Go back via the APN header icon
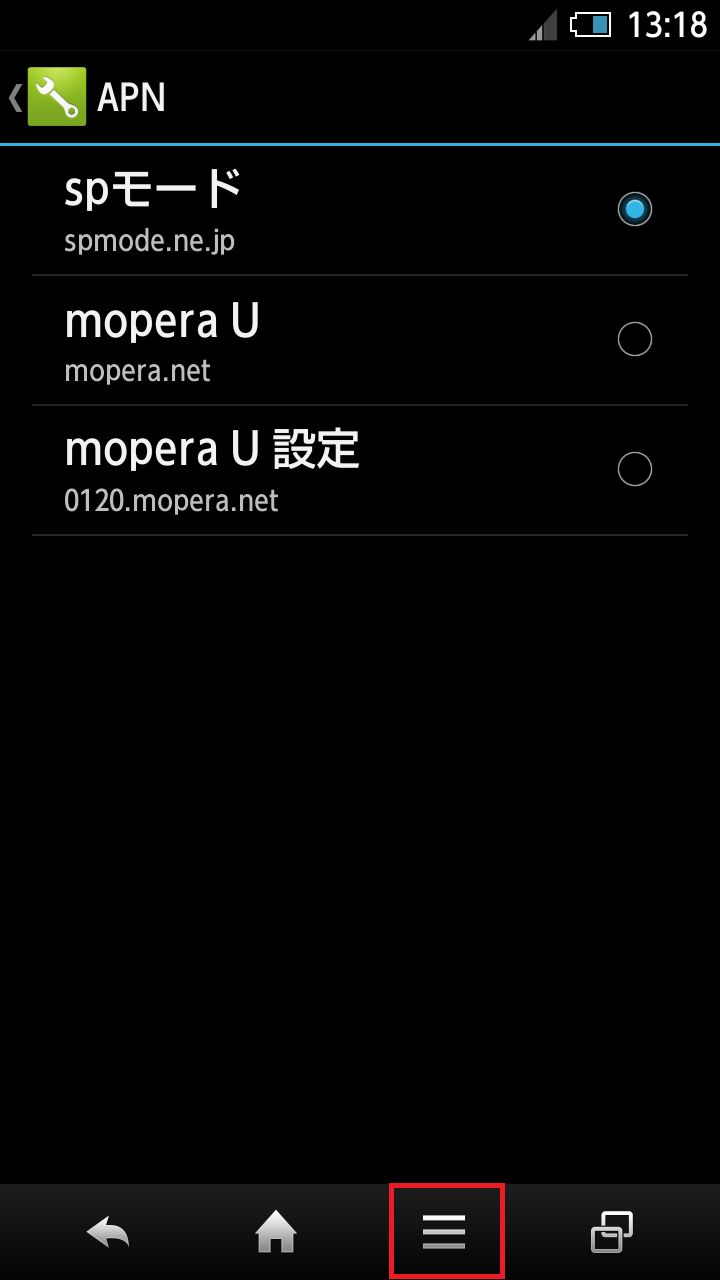Screen dimensions: 720x1280 (50, 97)
